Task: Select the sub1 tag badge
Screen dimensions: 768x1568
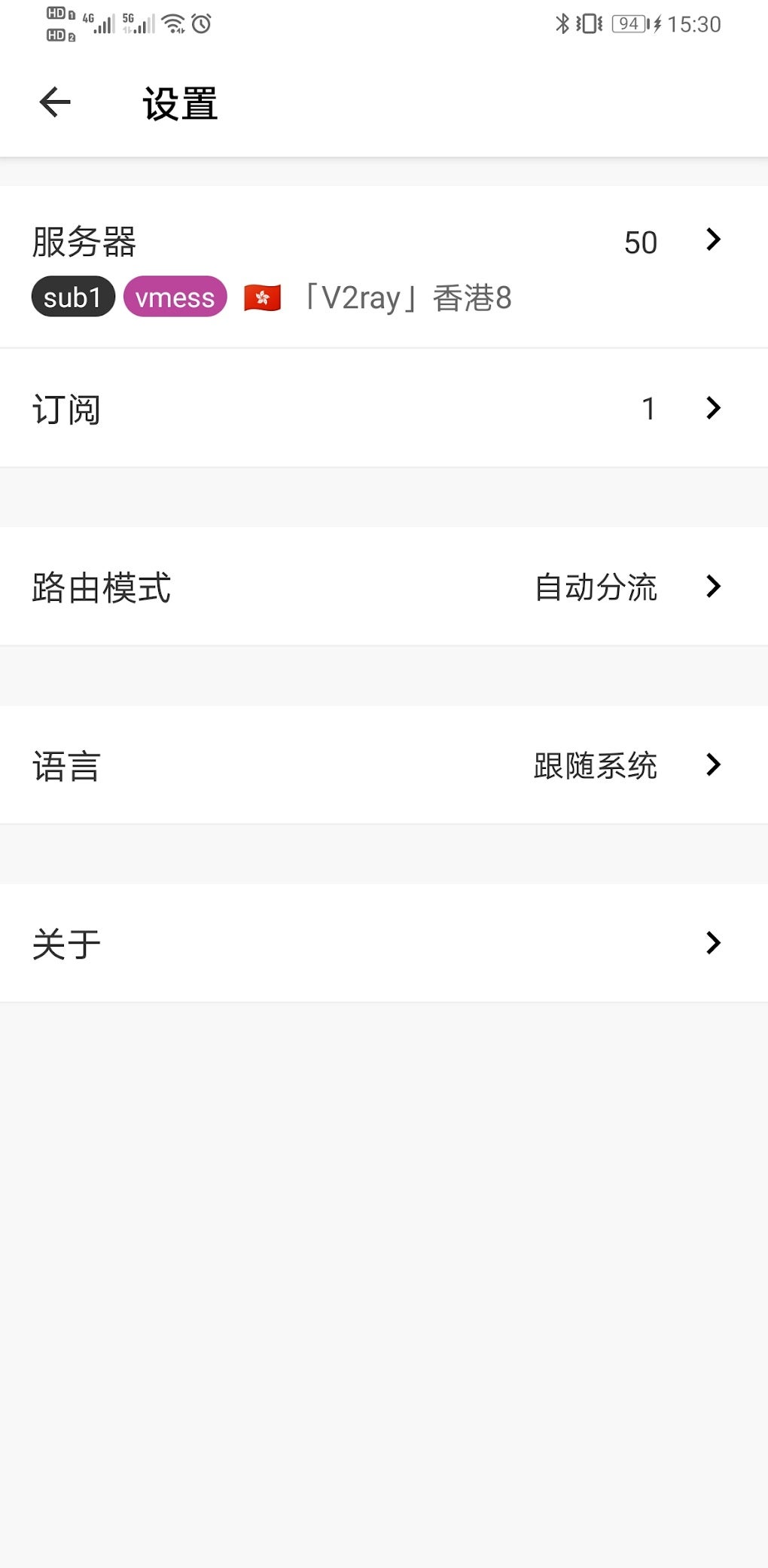Action: point(72,297)
